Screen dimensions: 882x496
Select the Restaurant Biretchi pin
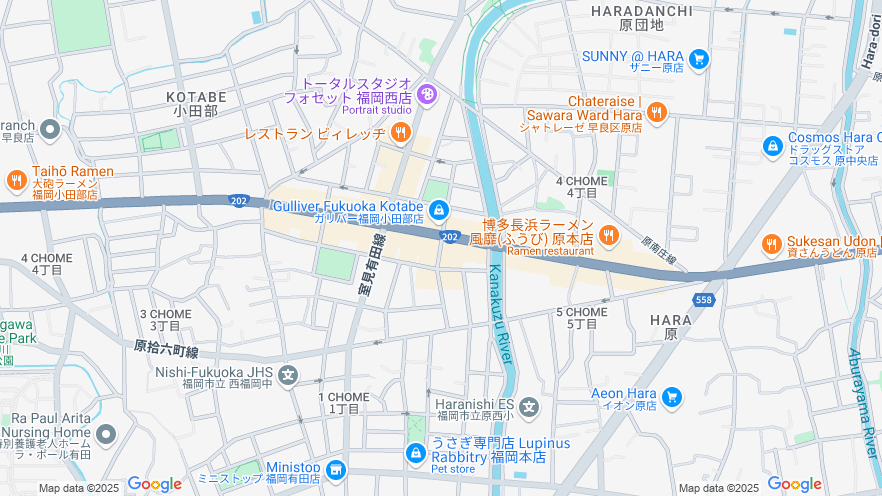[x=400, y=132]
